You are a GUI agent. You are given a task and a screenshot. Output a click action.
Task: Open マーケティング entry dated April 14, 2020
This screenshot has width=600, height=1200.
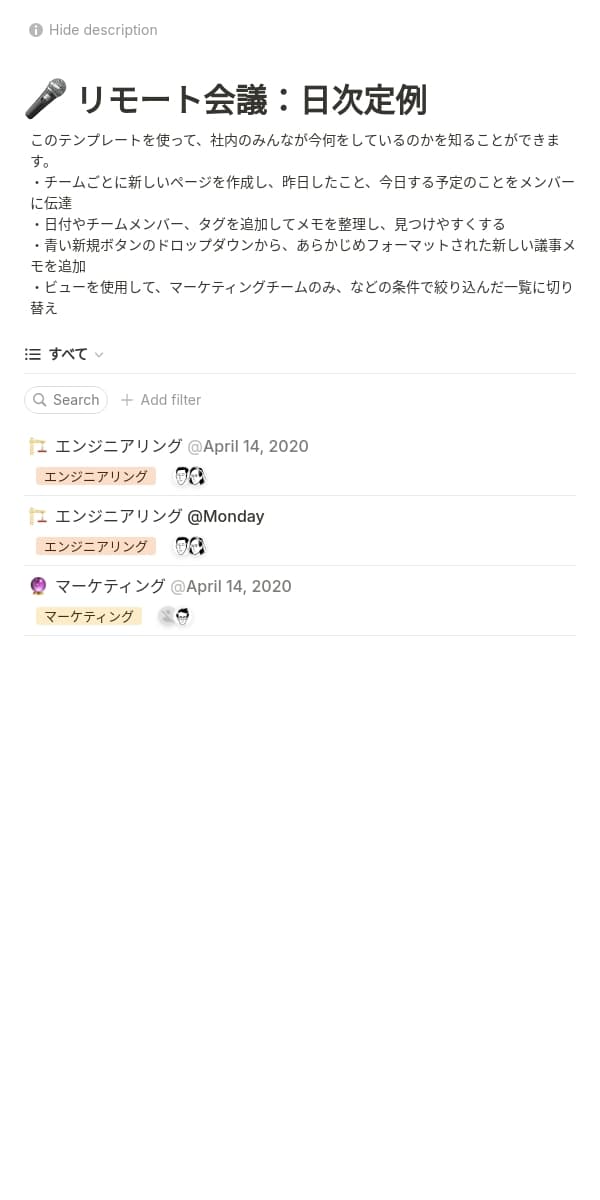110,586
